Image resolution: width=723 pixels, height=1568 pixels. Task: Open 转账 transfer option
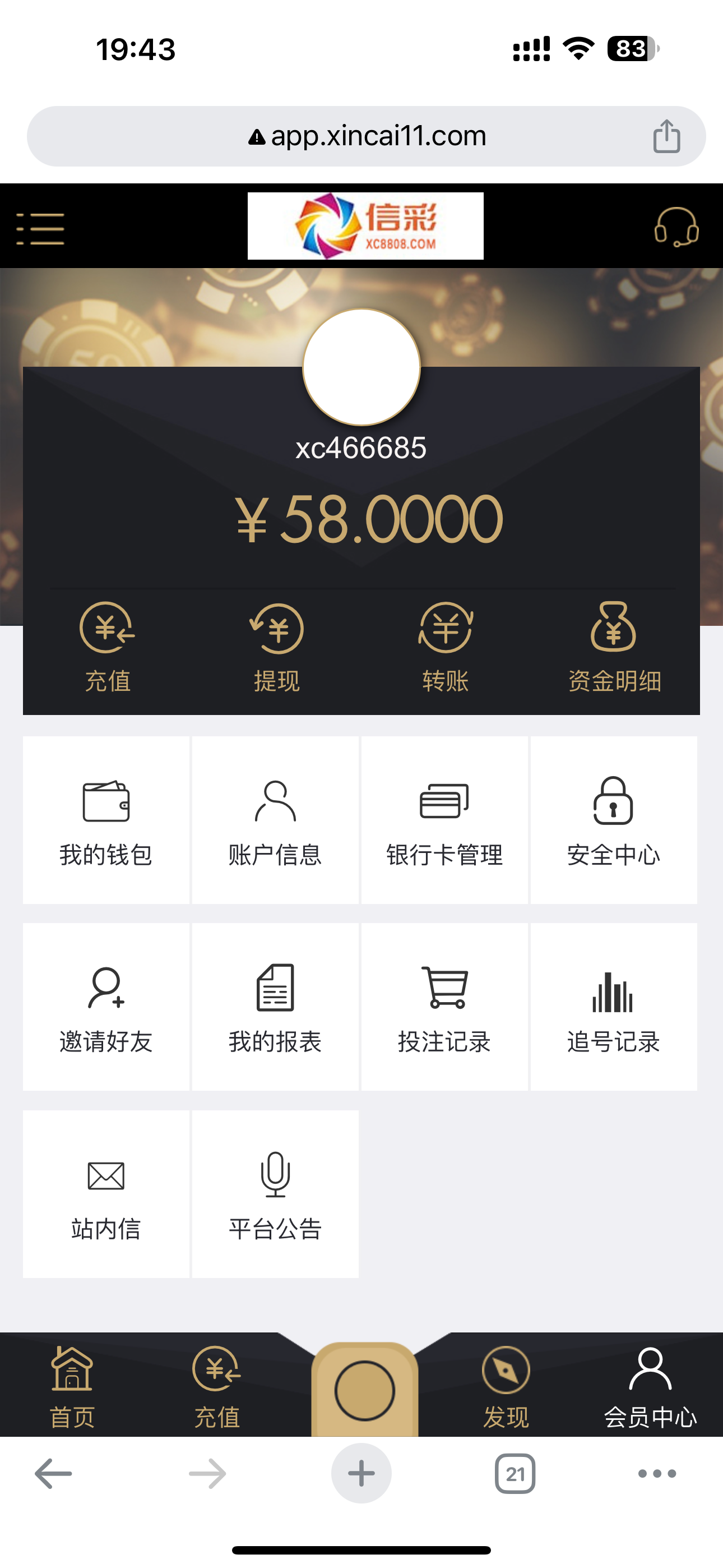click(x=446, y=648)
